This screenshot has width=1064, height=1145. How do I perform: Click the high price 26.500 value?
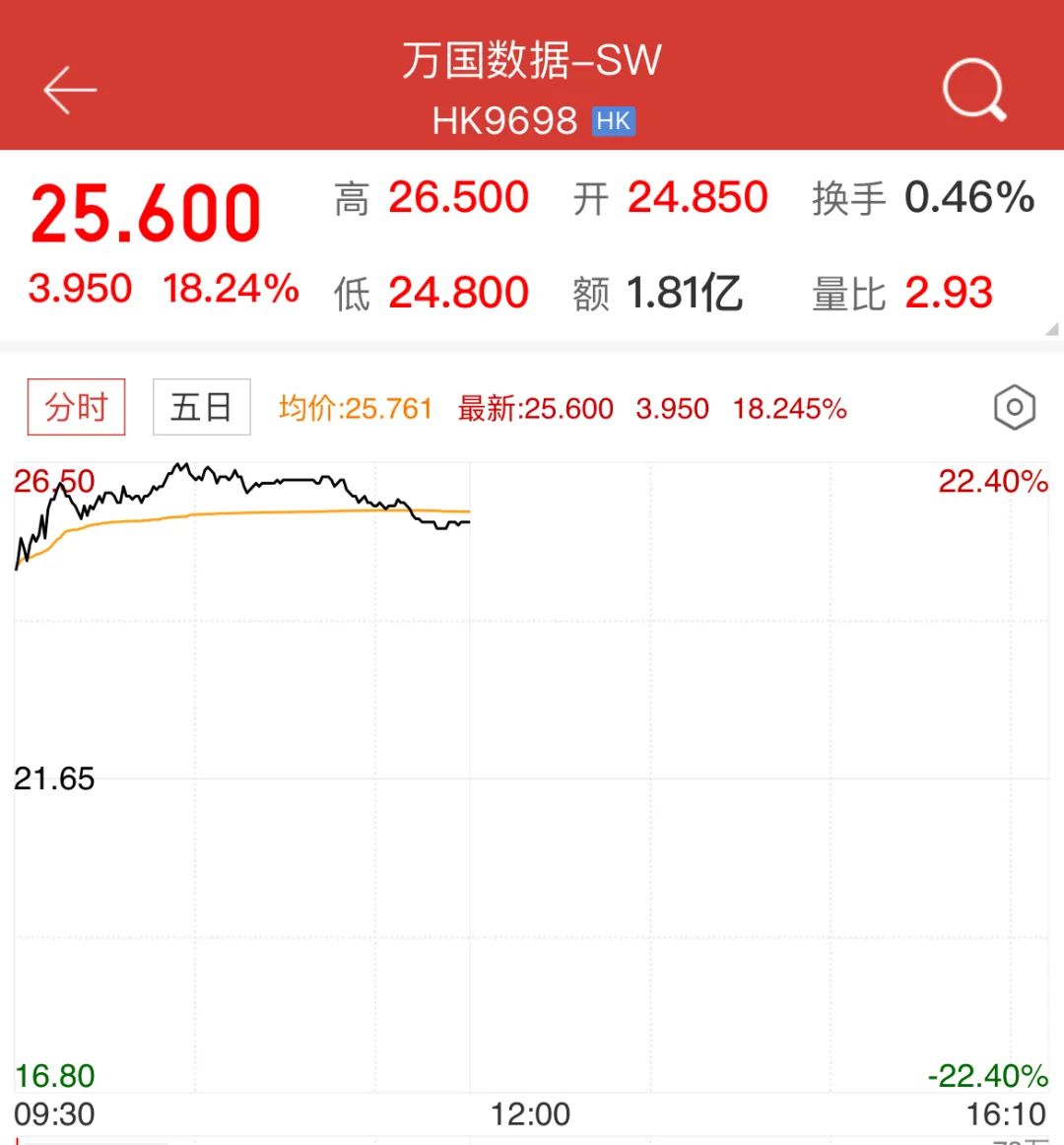pyautogui.click(x=458, y=198)
